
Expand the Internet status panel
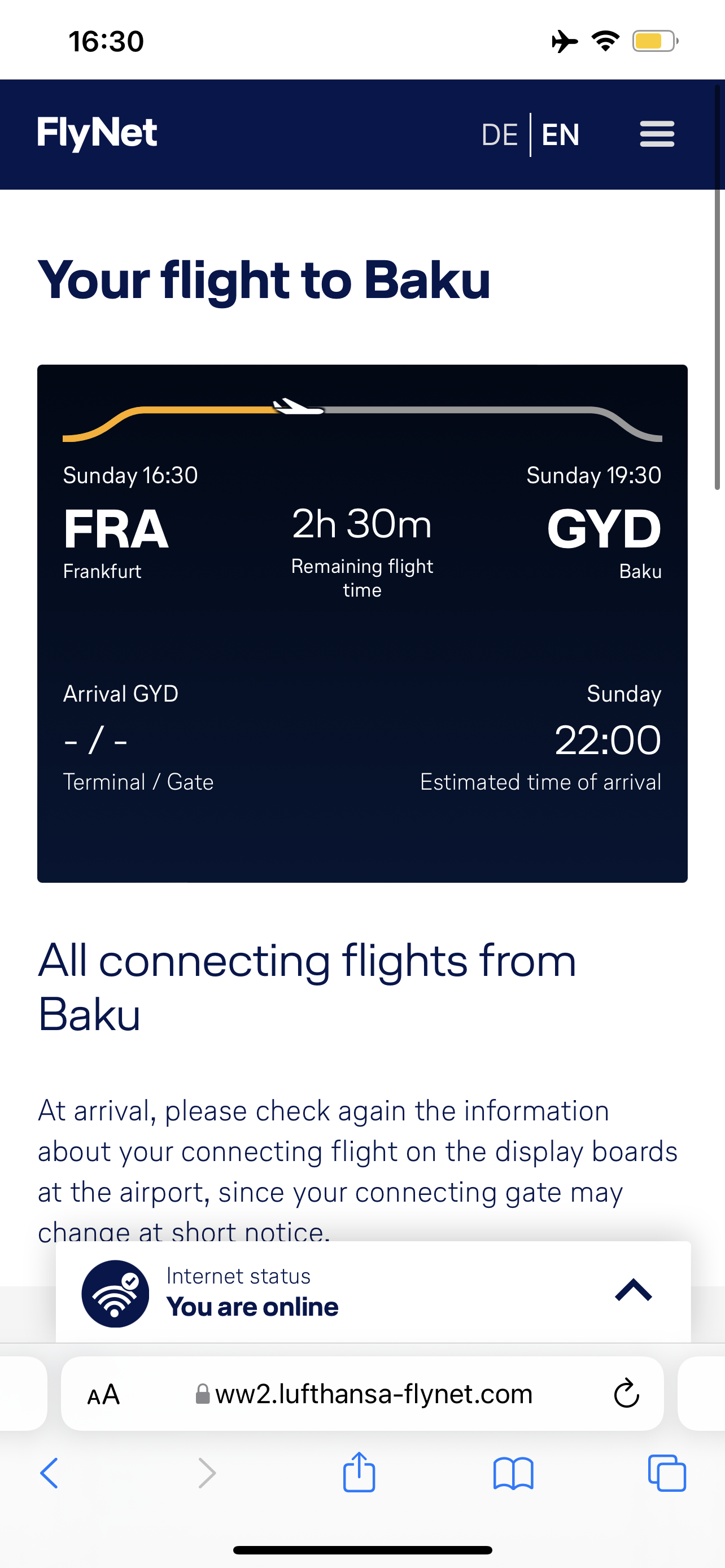coord(633,1290)
